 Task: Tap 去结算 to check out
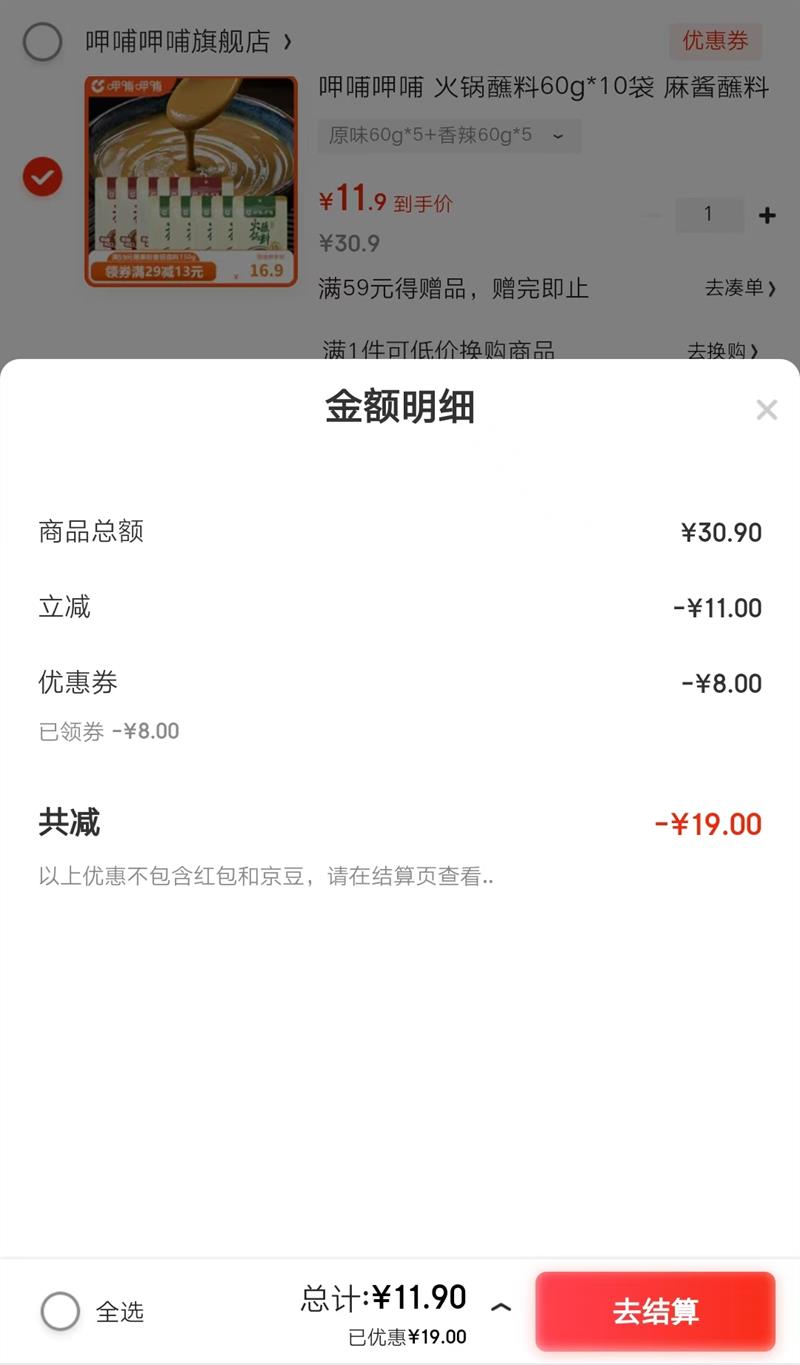655,1311
